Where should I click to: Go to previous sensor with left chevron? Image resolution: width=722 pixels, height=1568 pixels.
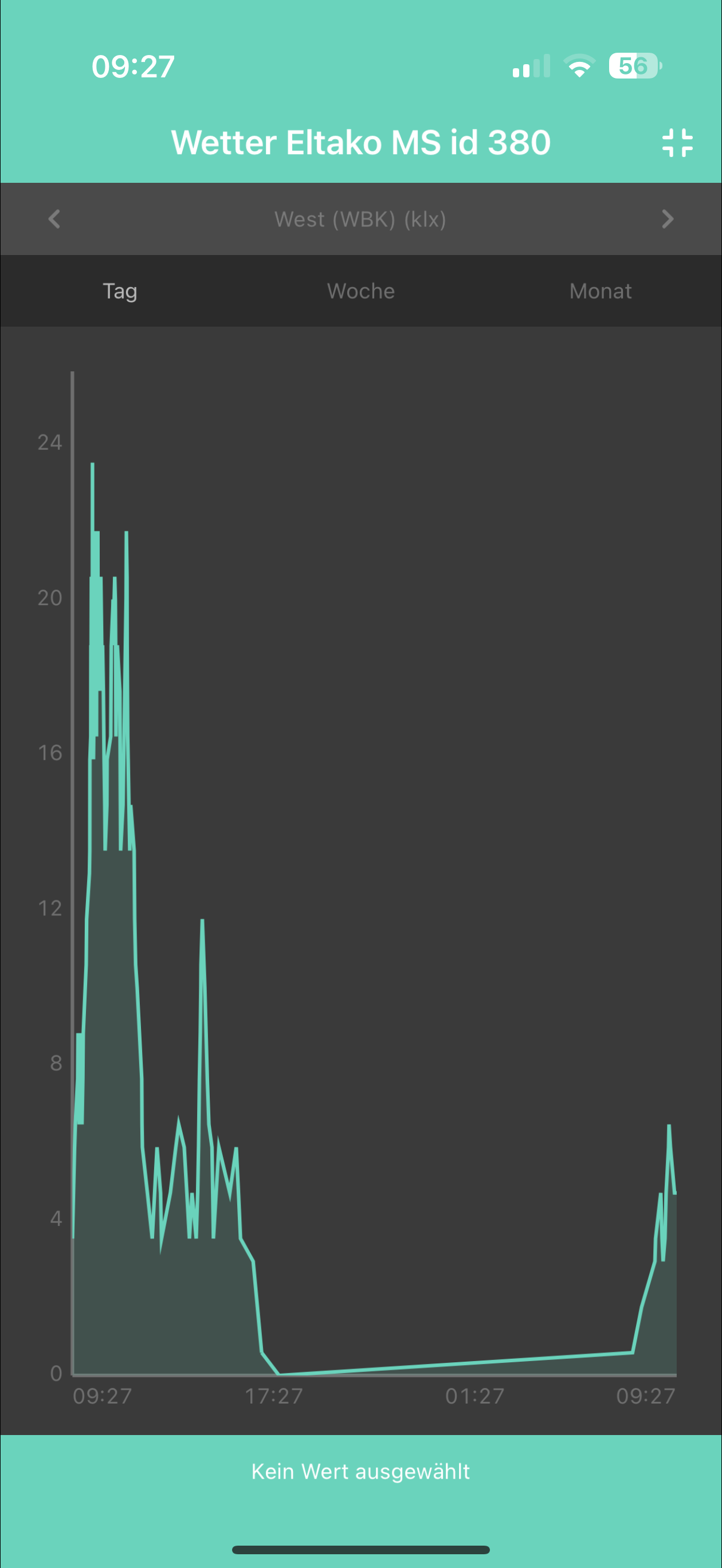(x=54, y=218)
